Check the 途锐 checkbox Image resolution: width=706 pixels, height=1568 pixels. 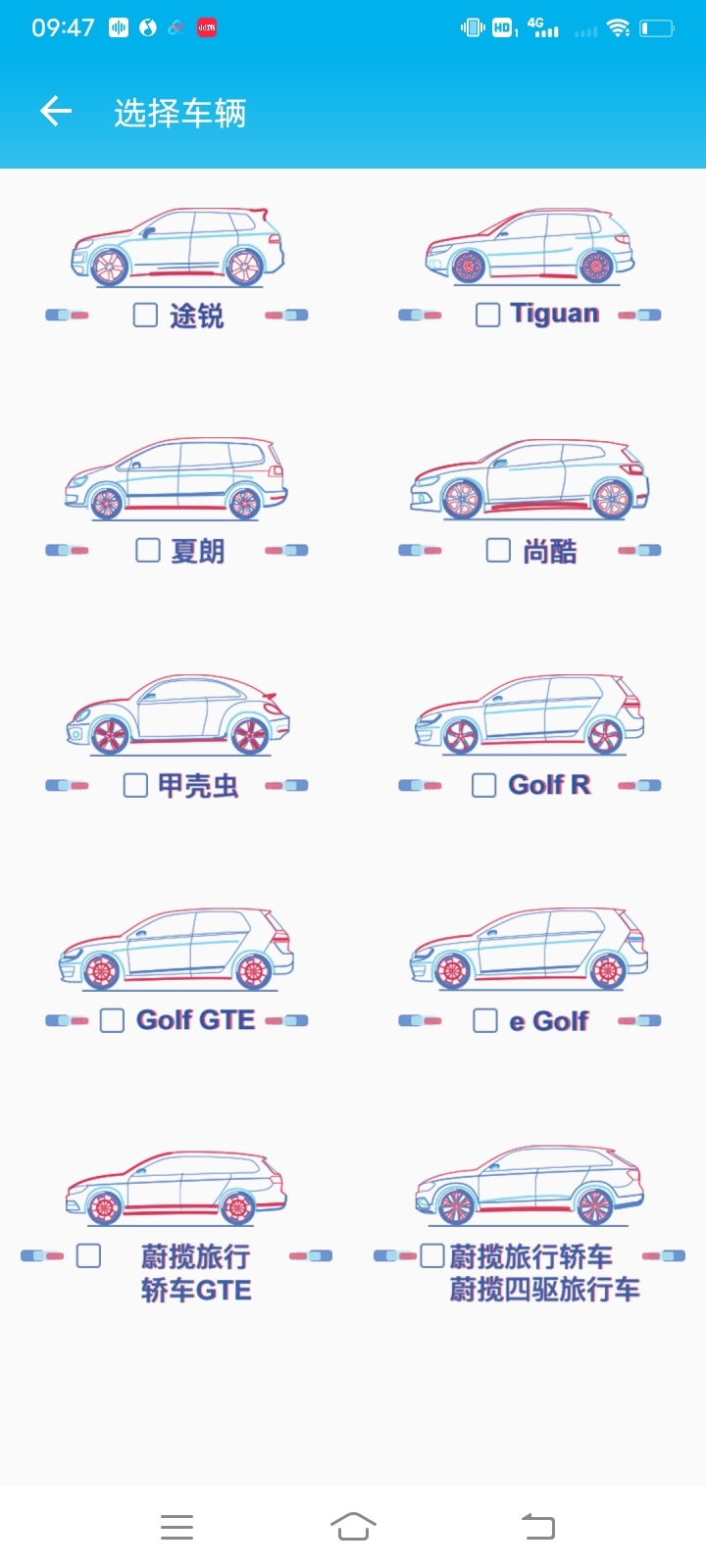point(145,315)
